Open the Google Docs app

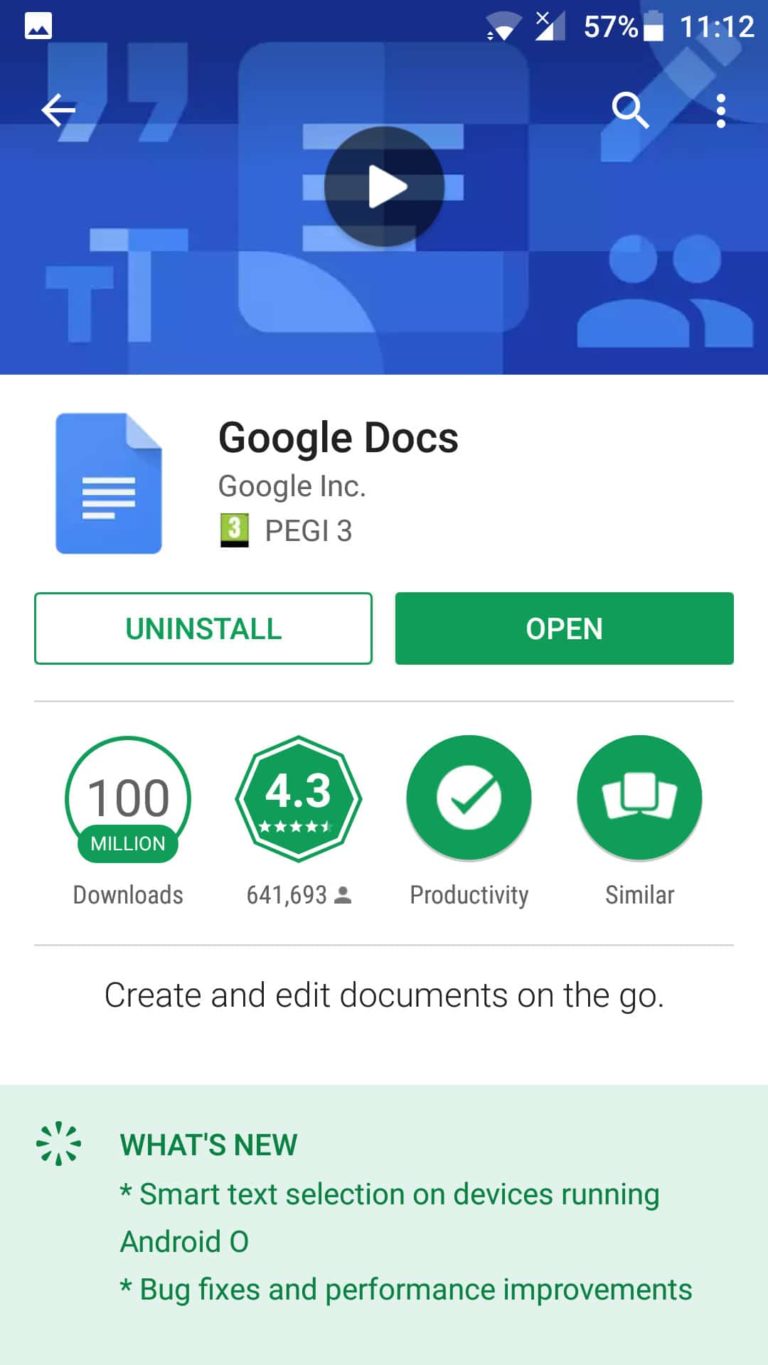coord(564,628)
